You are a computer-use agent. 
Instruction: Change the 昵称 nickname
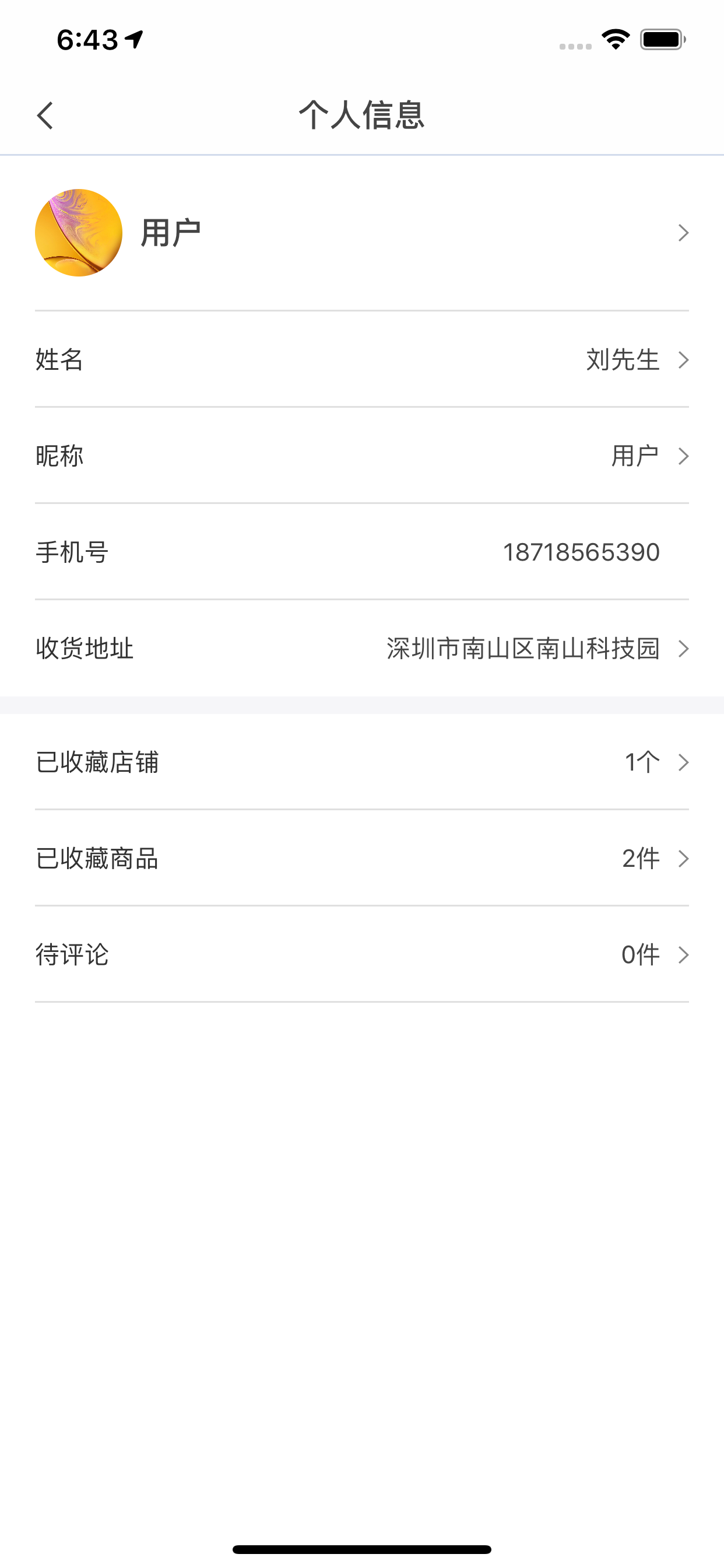pos(361,456)
